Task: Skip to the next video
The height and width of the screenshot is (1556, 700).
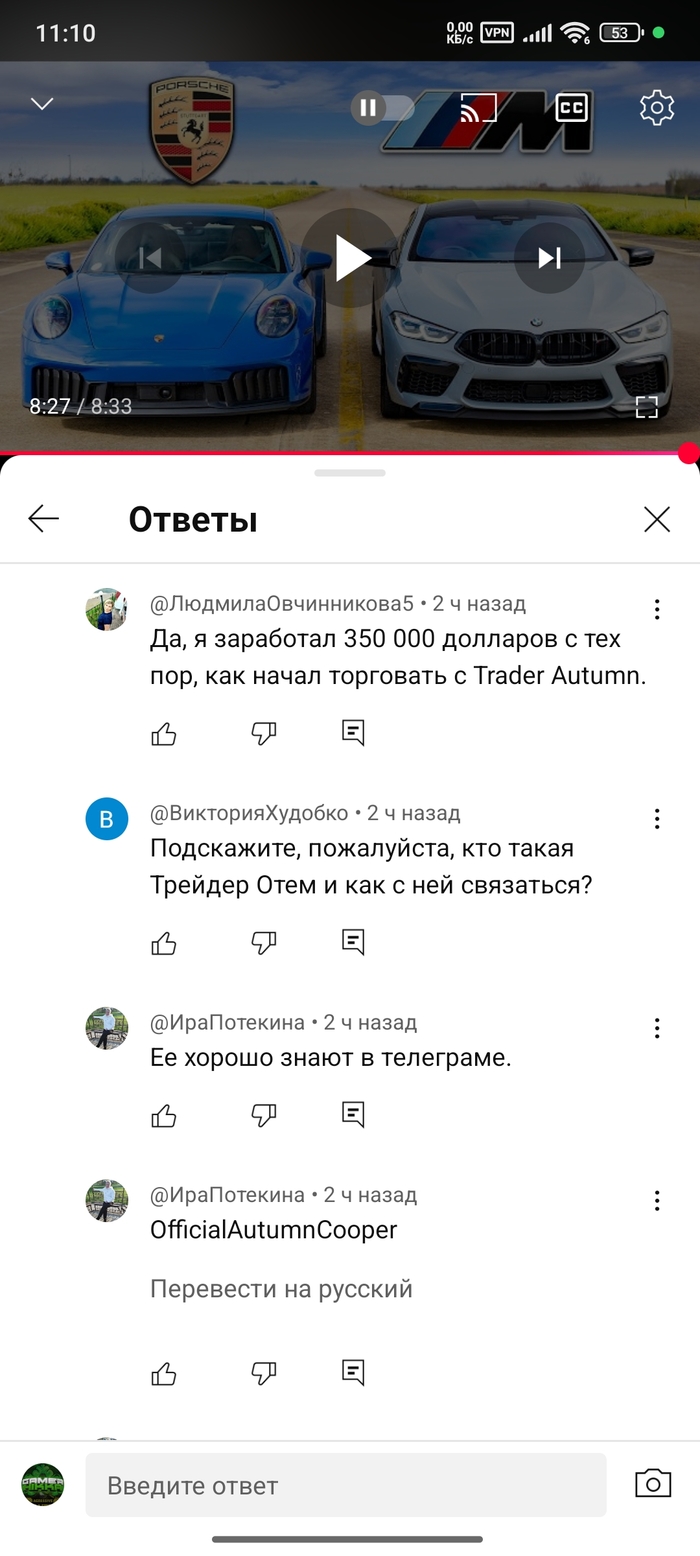Action: point(549,258)
